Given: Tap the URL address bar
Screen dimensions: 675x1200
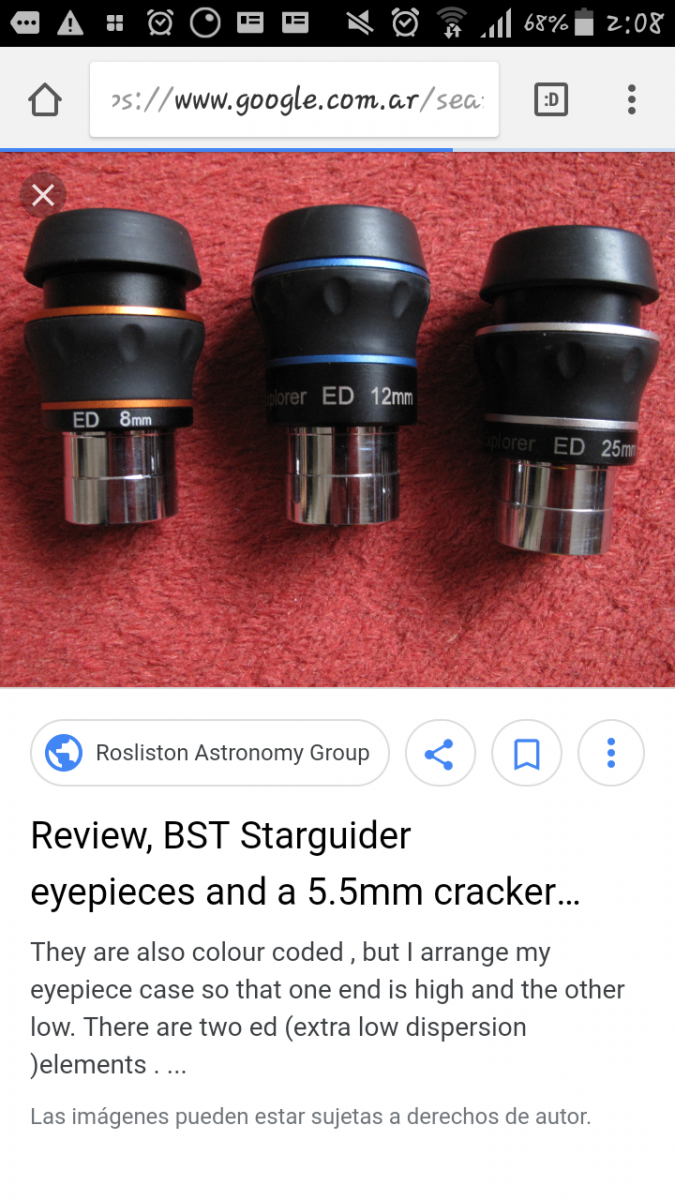Looking at the screenshot, I should [x=294, y=100].
